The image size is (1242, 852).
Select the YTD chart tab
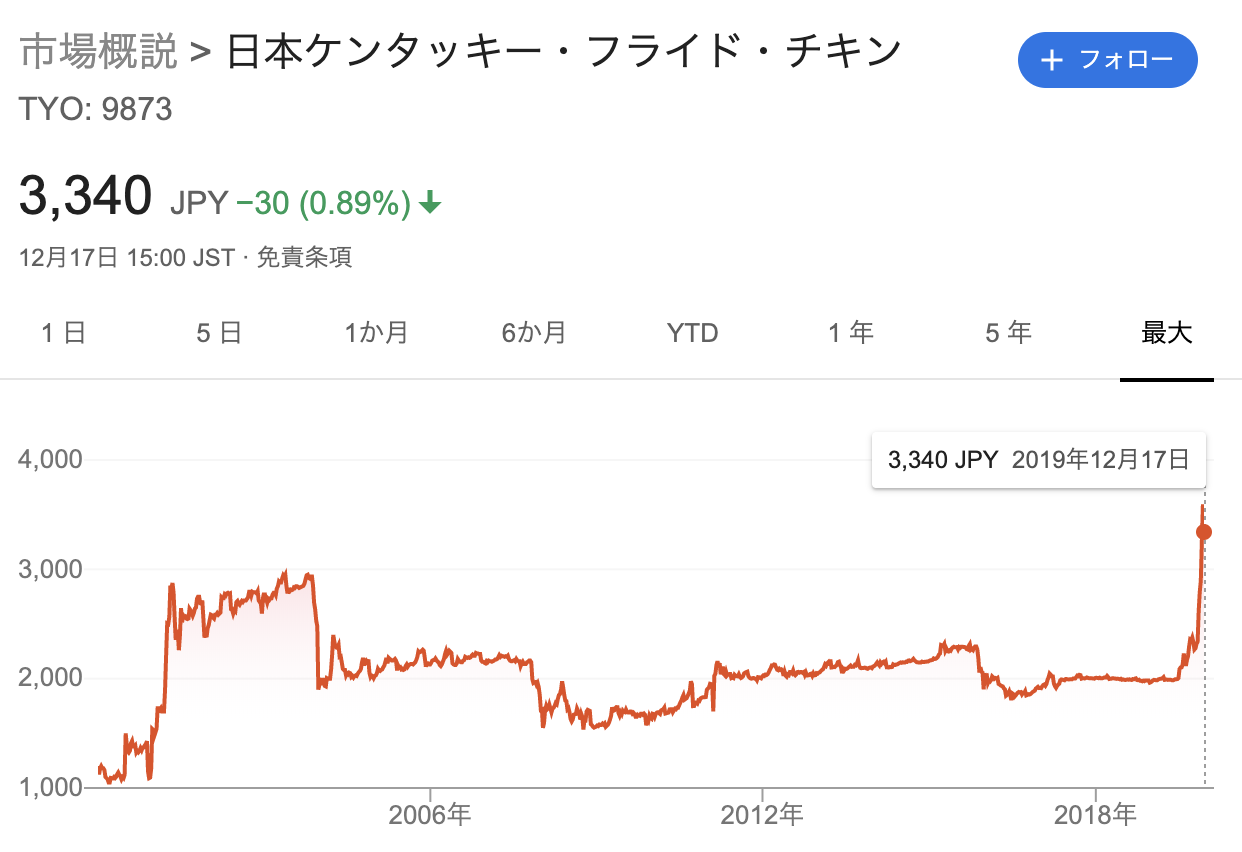[692, 333]
